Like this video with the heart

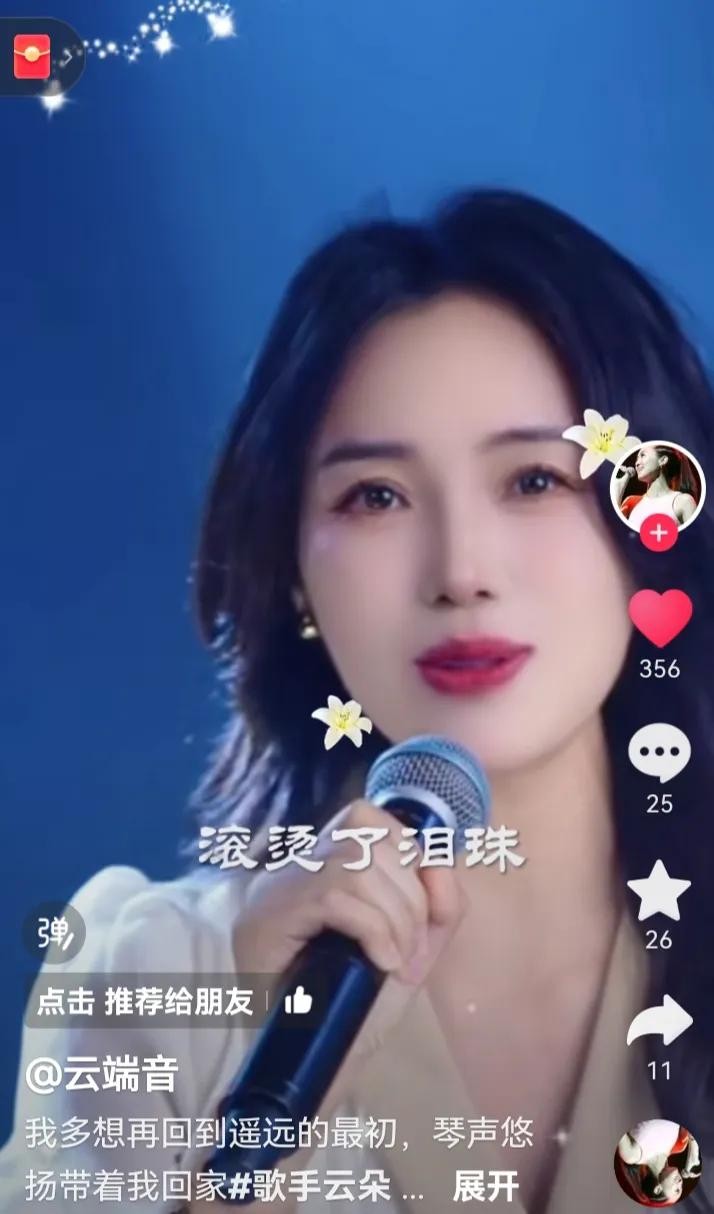(660, 618)
